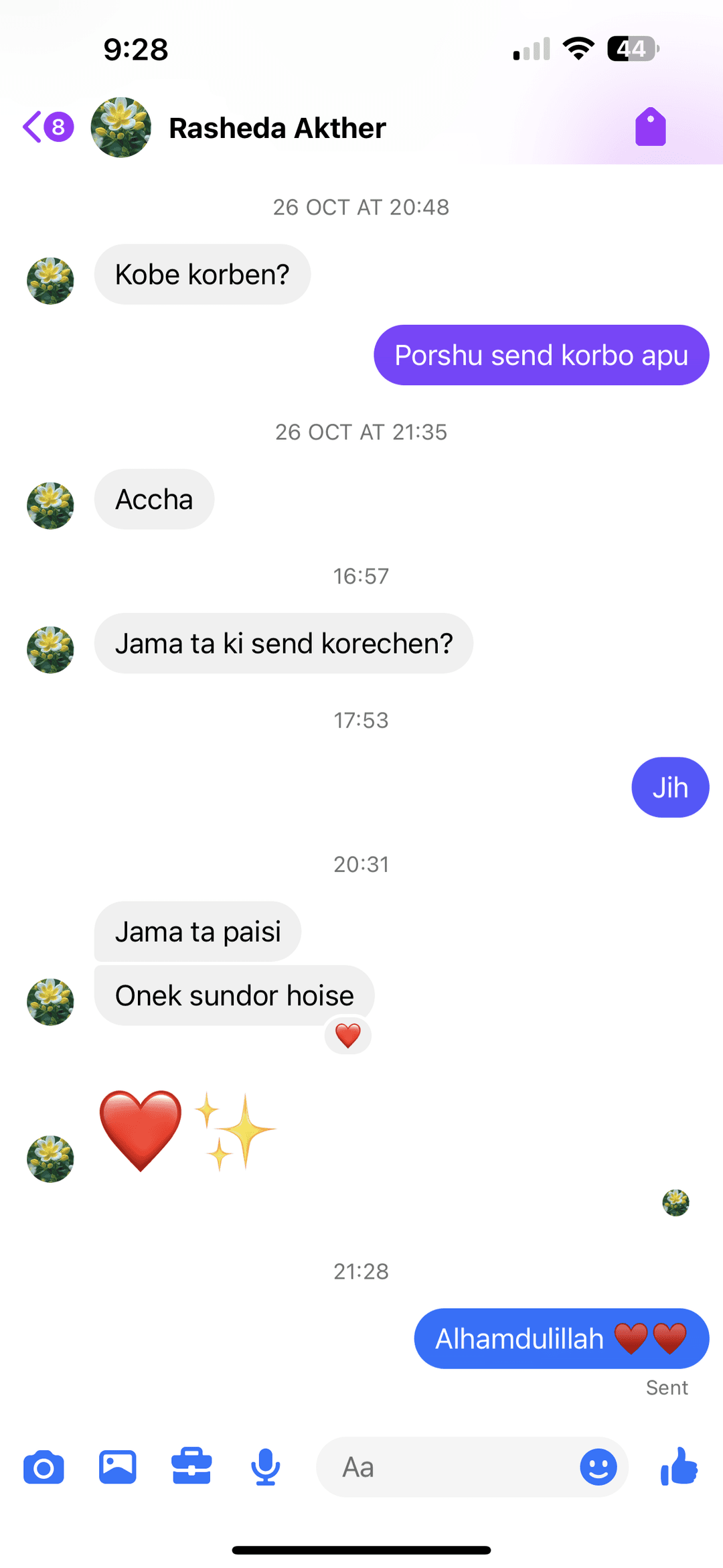
Task: Open the emoji picker in the message field
Action: point(598,1468)
